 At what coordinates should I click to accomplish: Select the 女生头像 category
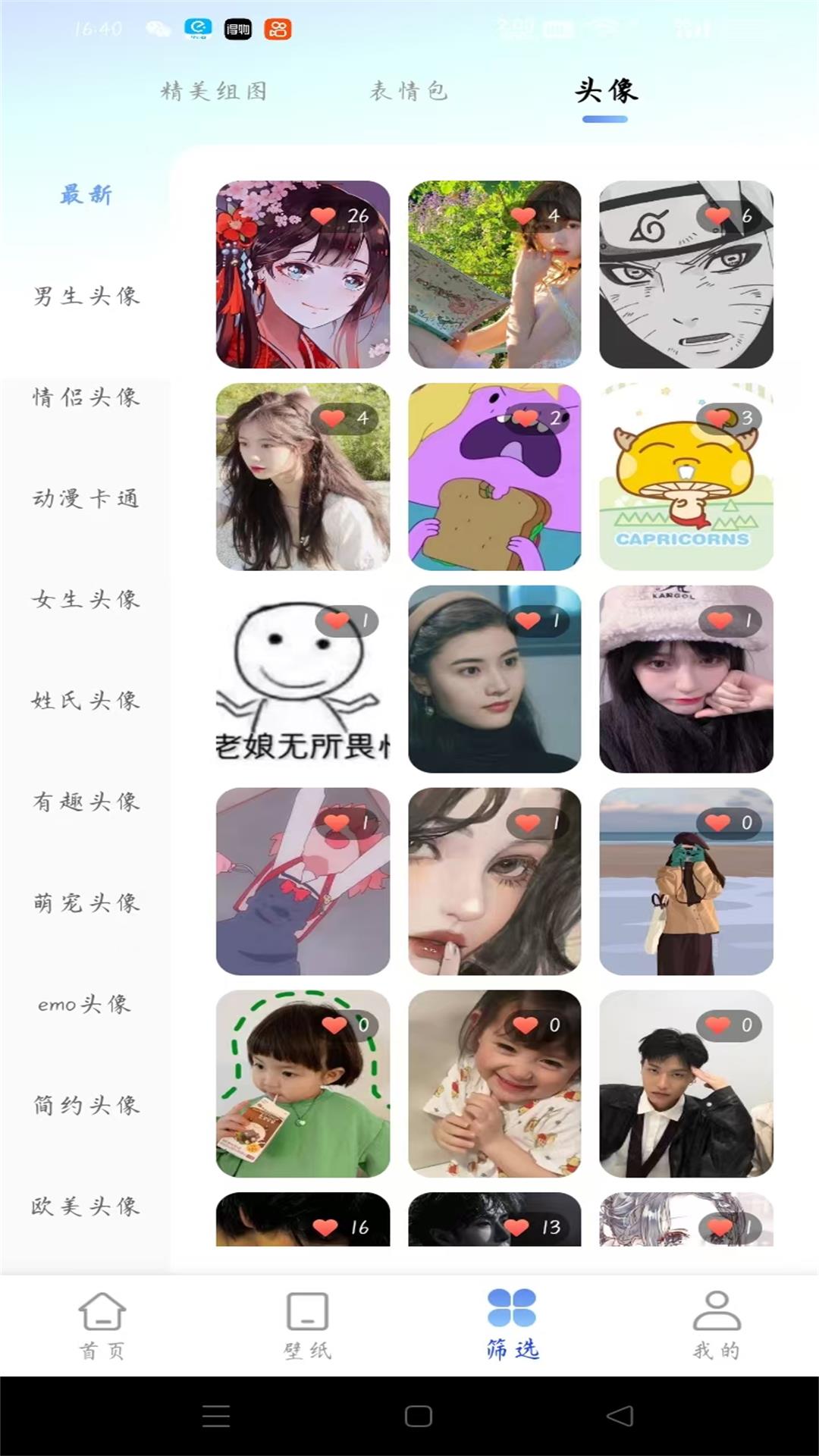pyautogui.click(x=86, y=600)
